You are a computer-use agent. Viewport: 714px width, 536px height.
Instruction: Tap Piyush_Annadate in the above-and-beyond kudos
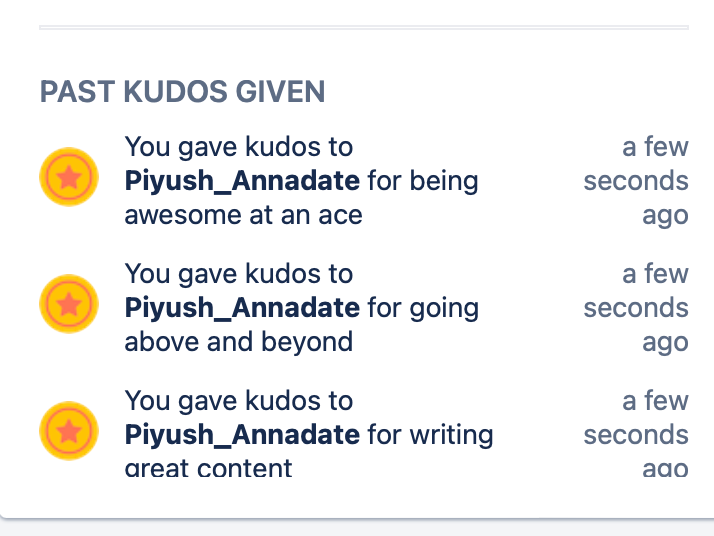point(242,308)
